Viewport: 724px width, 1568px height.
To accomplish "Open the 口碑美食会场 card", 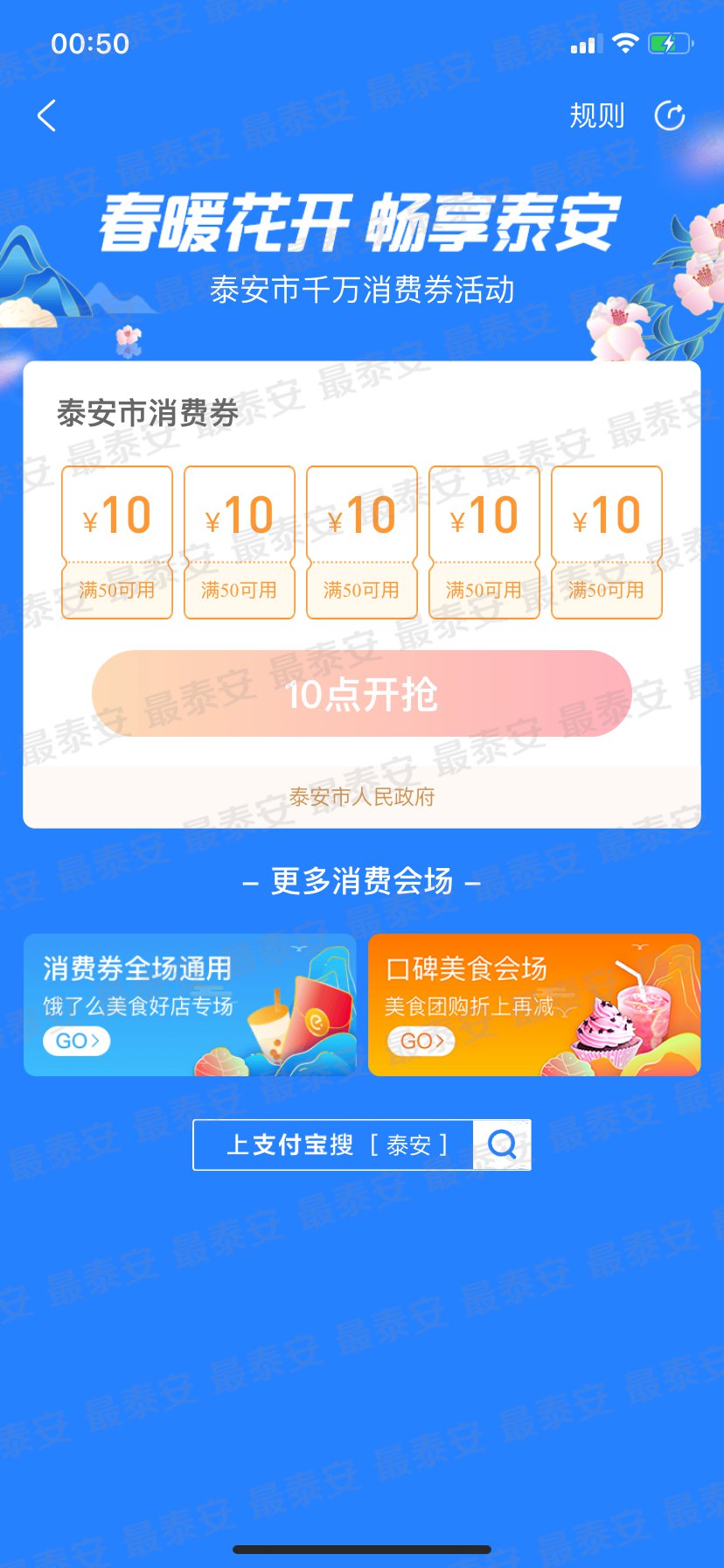I will point(533,1004).
